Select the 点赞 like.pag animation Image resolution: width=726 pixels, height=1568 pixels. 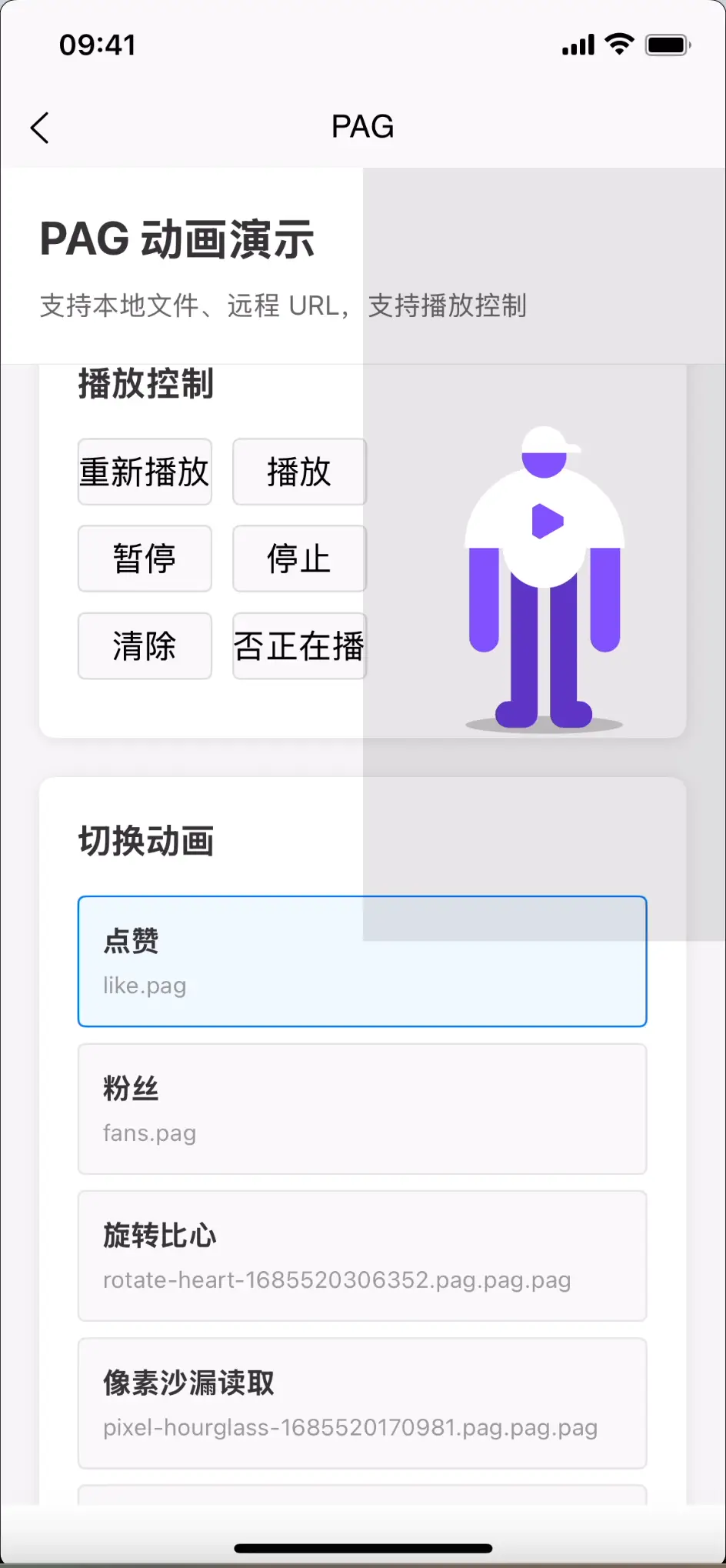click(361, 961)
